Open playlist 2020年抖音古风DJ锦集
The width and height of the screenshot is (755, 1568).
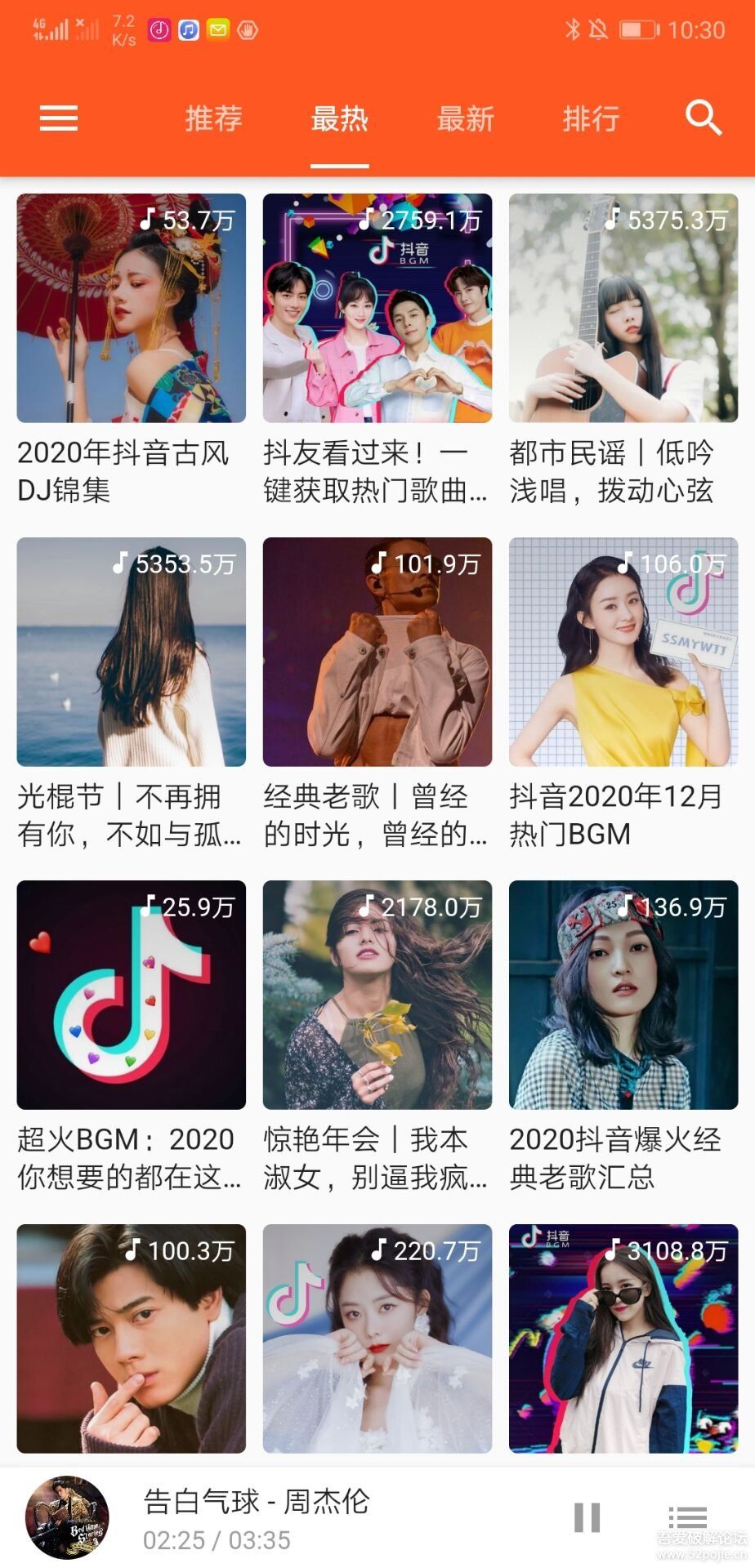coord(131,308)
